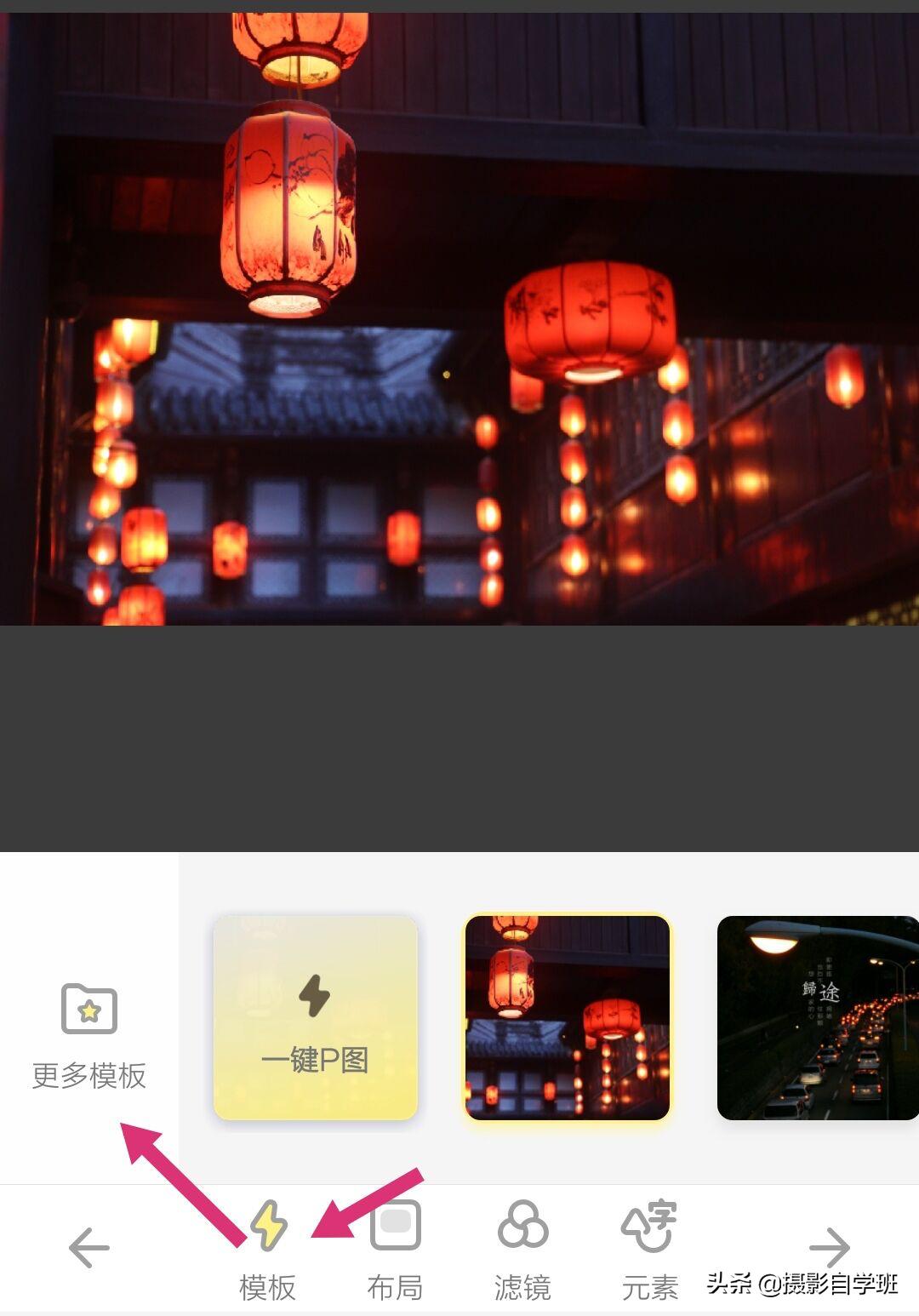
Task: Click the 更多模板 folder-star icon
Action: click(x=88, y=1009)
